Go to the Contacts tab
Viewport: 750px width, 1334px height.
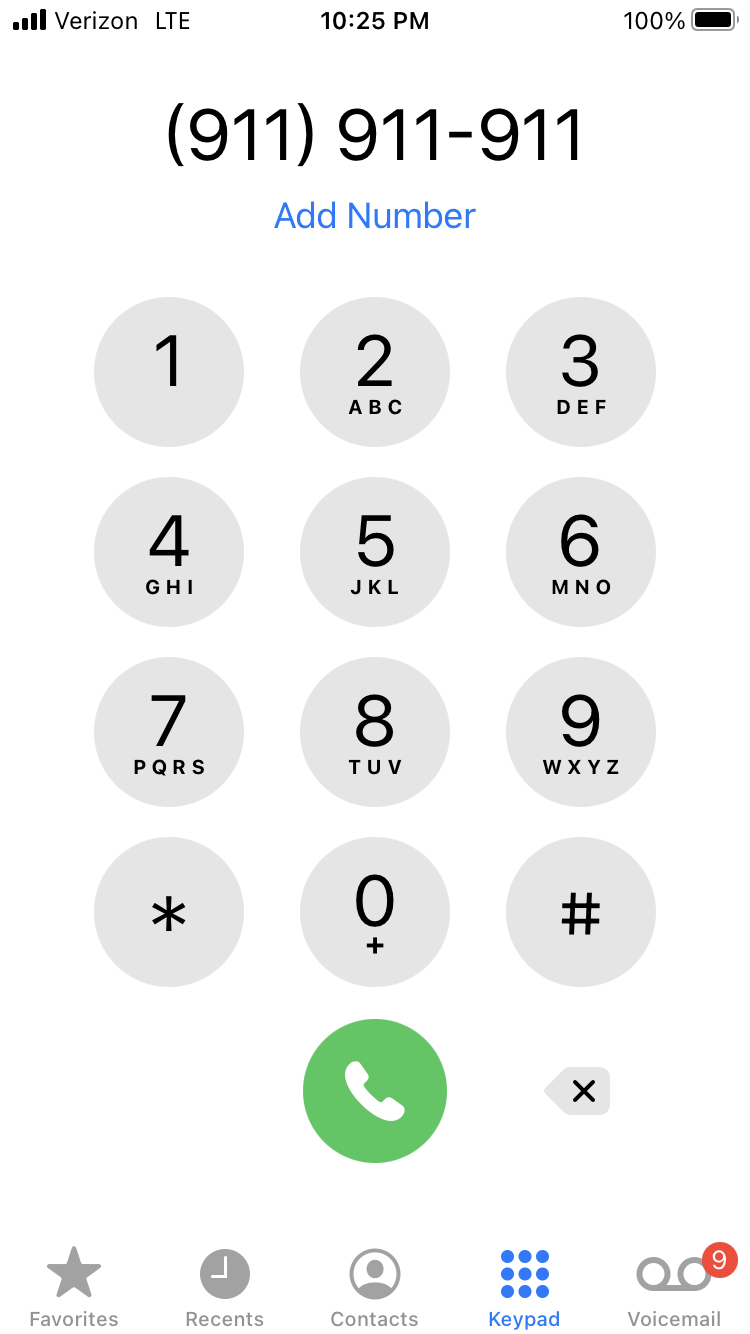(x=375, y=1287)
